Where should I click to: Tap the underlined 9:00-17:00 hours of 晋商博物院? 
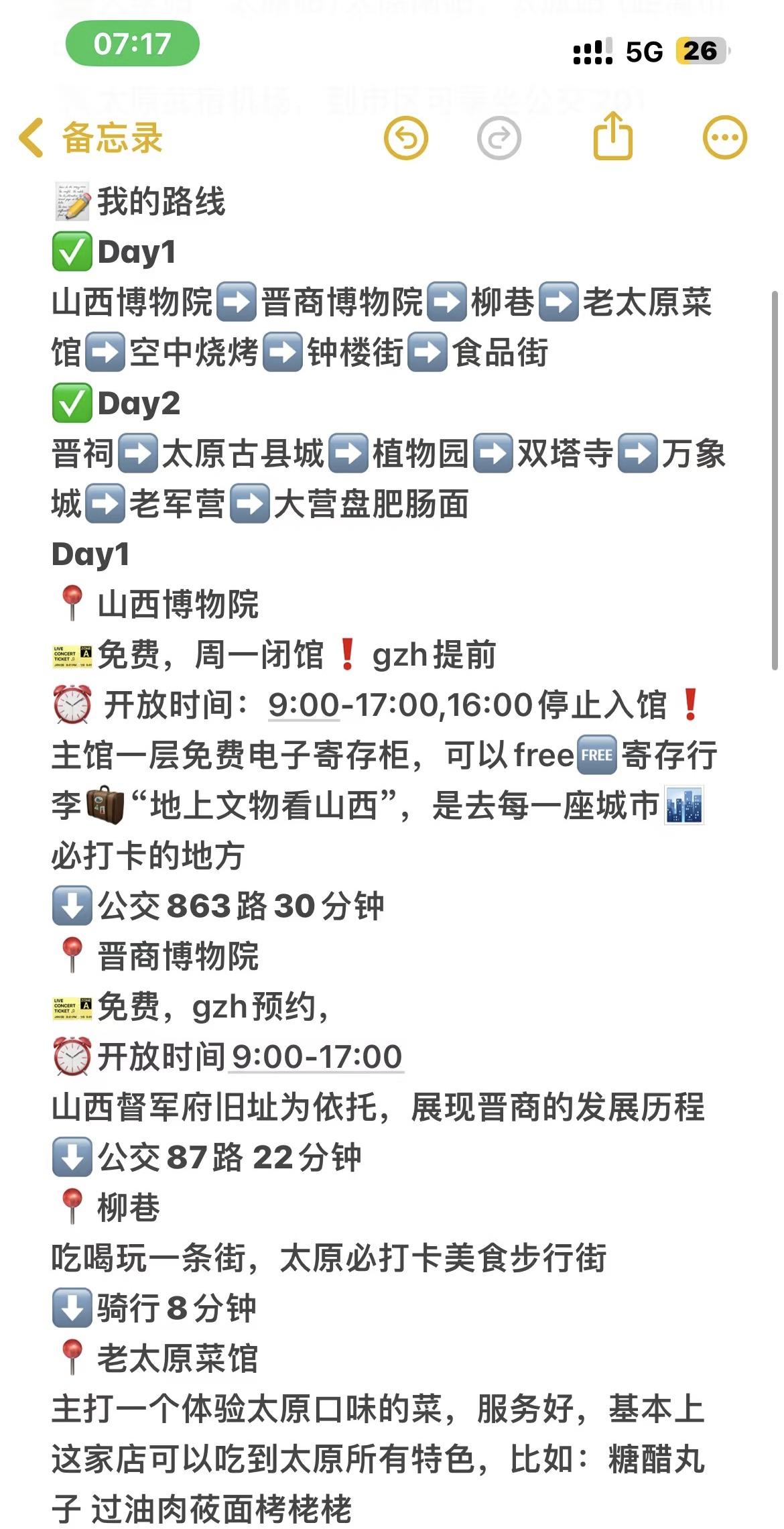(x=316, y=1056)
